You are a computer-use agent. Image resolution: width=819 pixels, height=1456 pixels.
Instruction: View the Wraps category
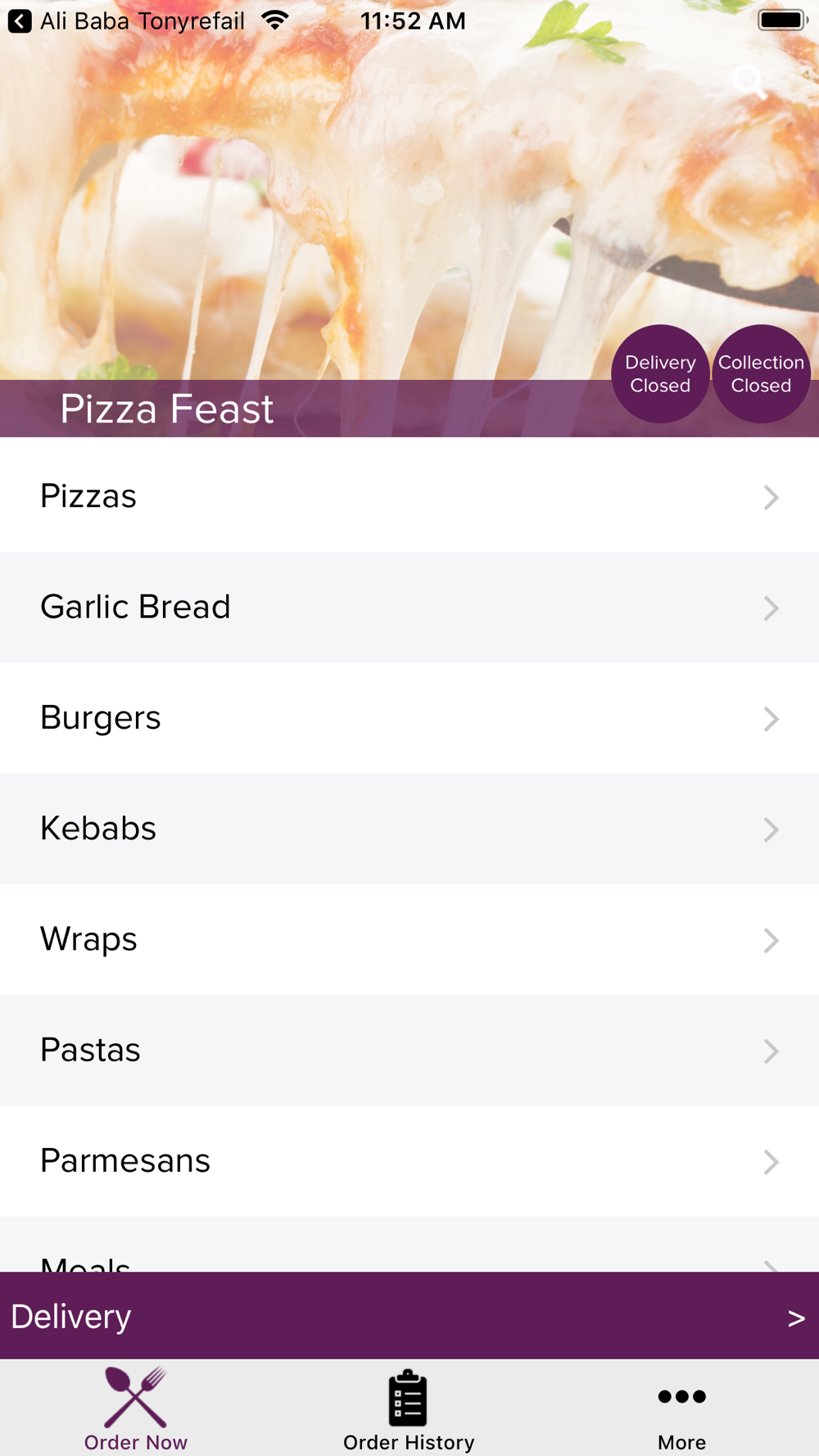409,939
